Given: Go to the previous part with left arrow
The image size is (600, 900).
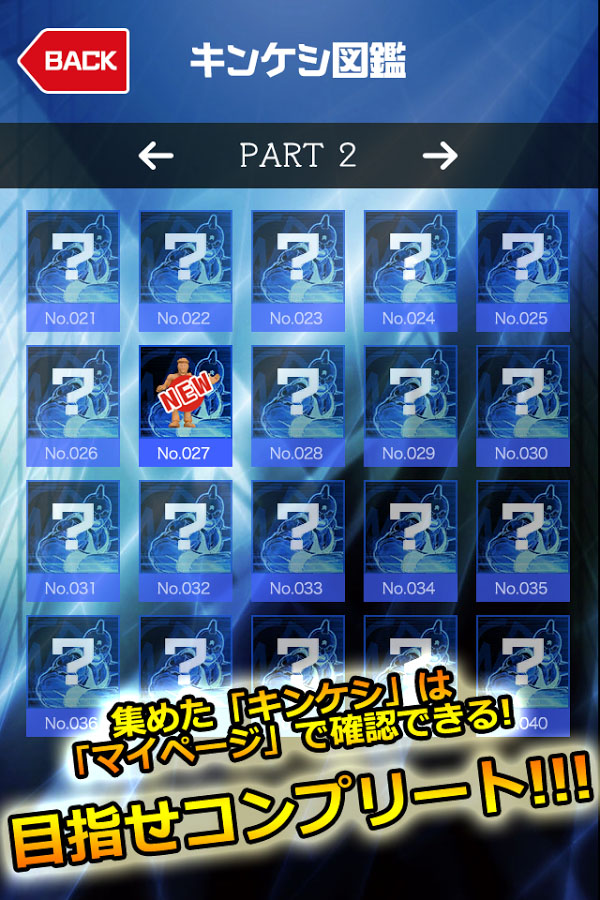Looking at the screenshot, I should tap(156, 155).
